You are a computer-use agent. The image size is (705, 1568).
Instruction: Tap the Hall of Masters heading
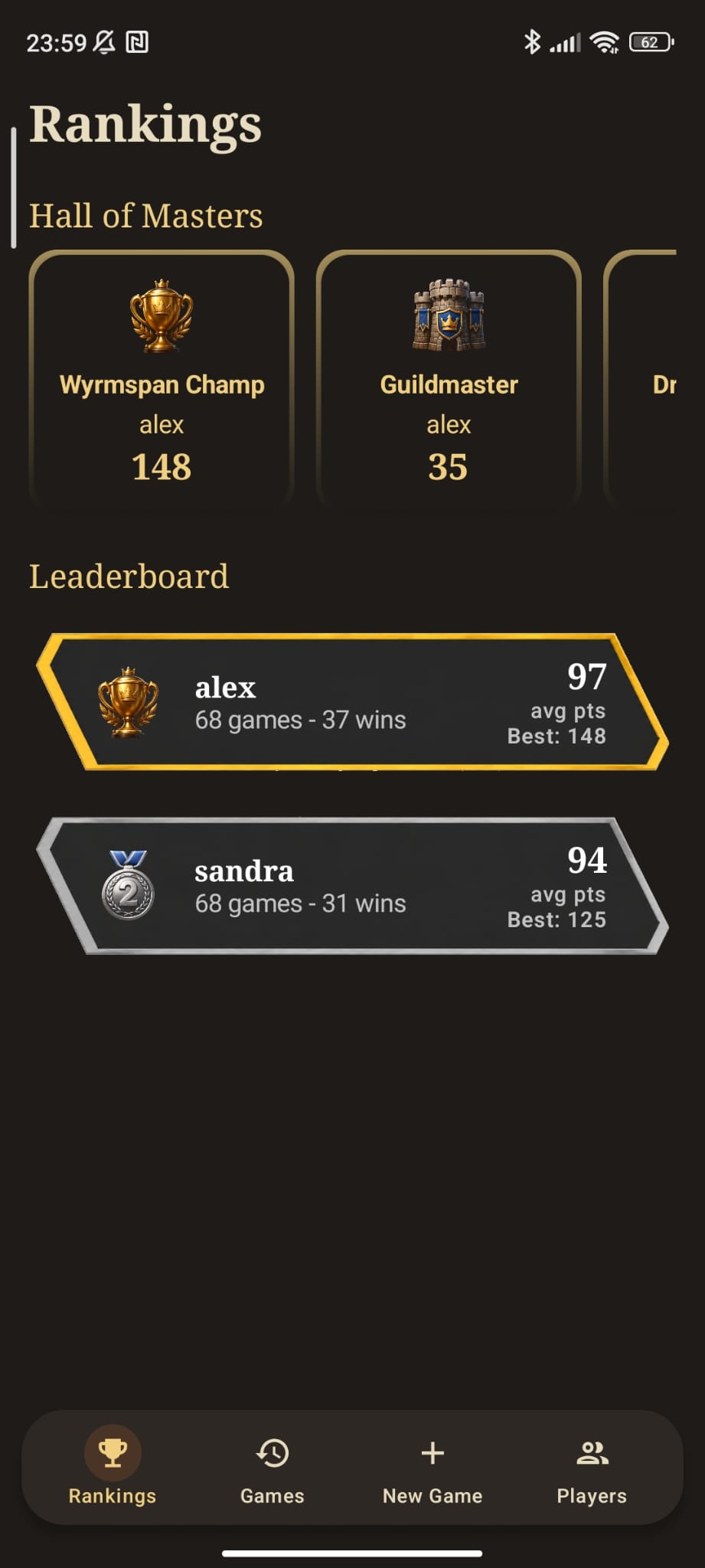coord(146,215)
